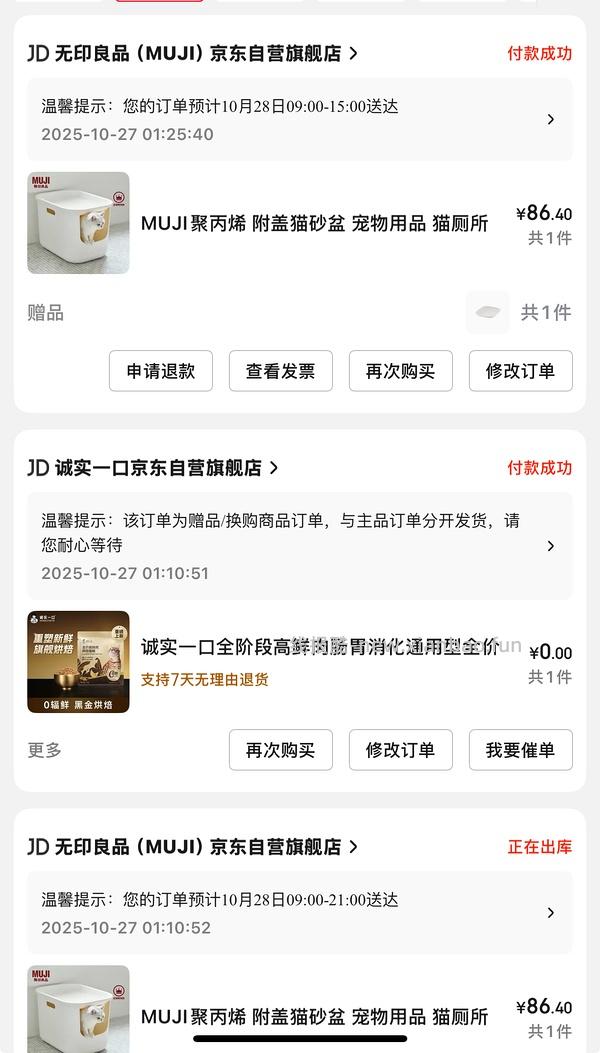Tap 我要催单 to rush the order
Image resolution: width=600 pixels, height=1053 pixels.
pyautogui.click(x=520, y=750)
